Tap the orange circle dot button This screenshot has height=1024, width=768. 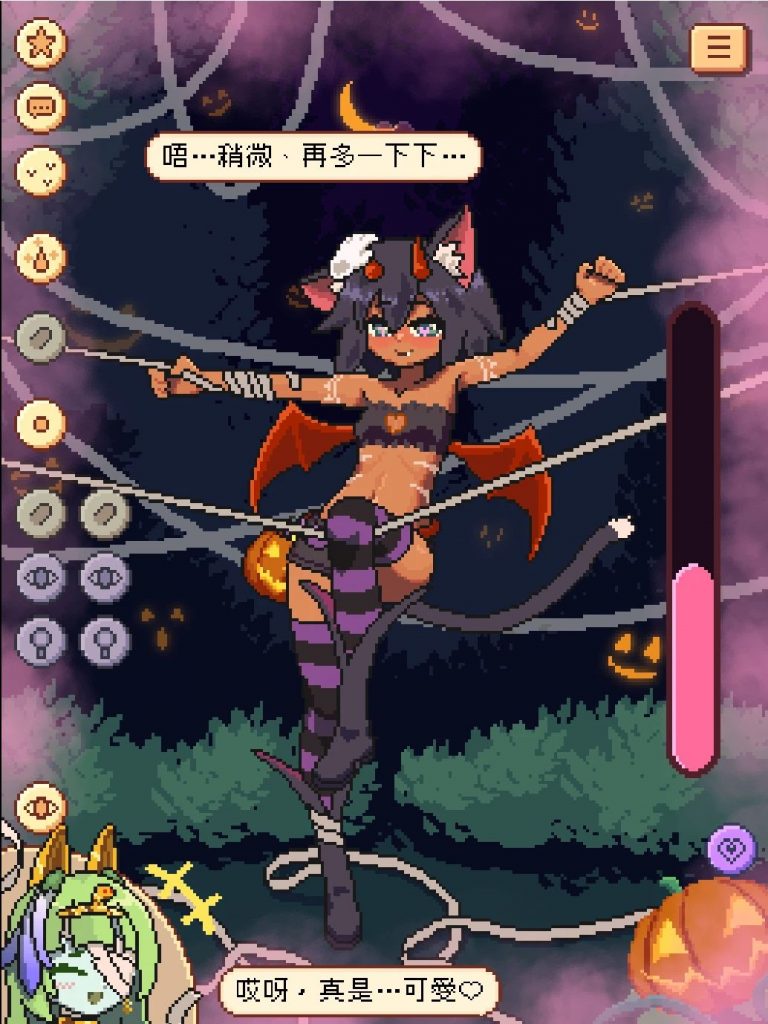(x=41, y=424)
